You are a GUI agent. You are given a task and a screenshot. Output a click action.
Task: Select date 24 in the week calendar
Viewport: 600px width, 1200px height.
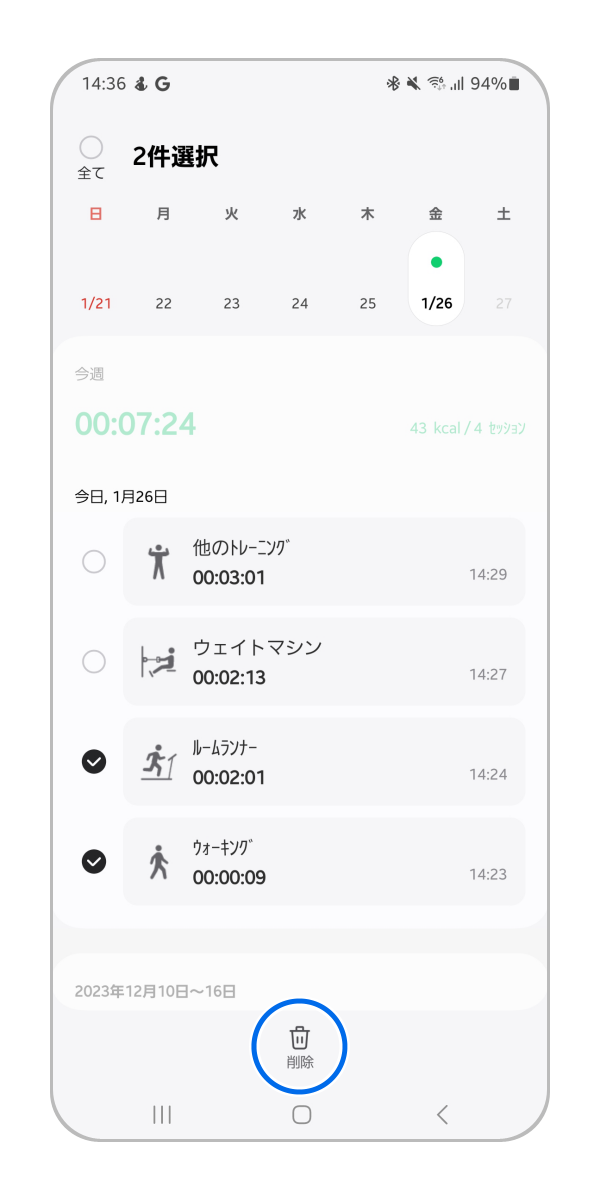tap(300, 303)
